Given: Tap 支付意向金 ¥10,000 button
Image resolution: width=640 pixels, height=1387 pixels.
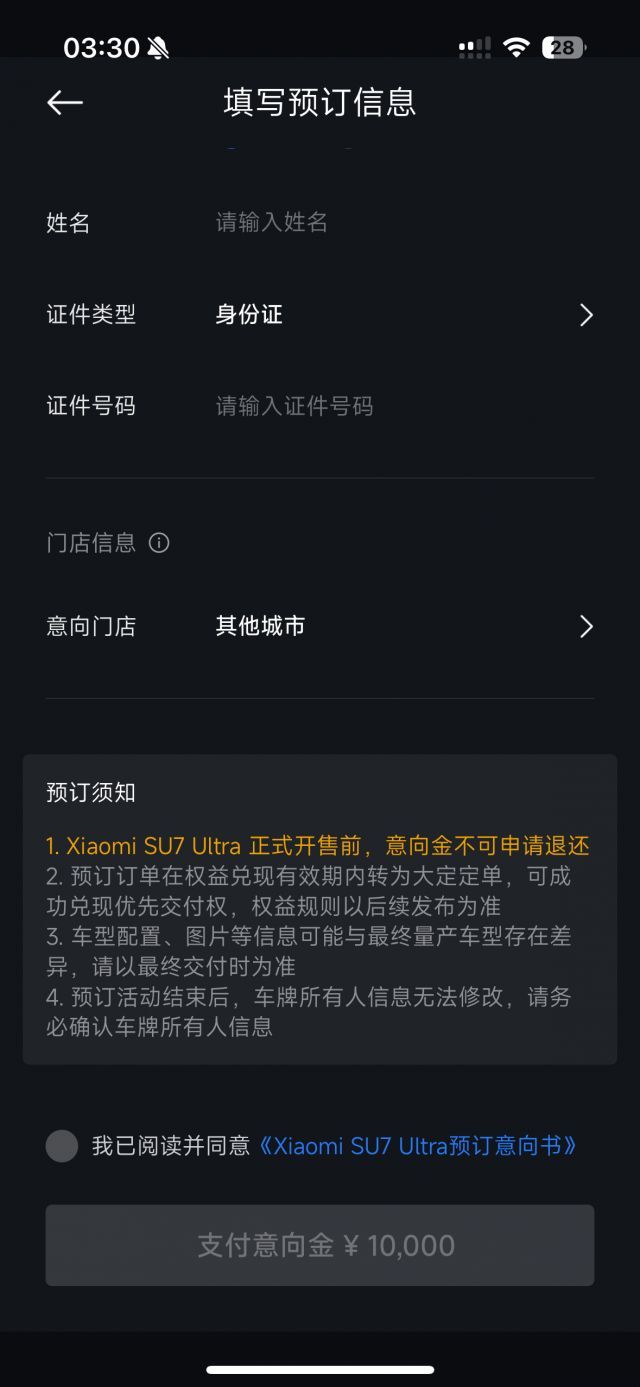Looking at the screenshot, I should coord(320,1245).
